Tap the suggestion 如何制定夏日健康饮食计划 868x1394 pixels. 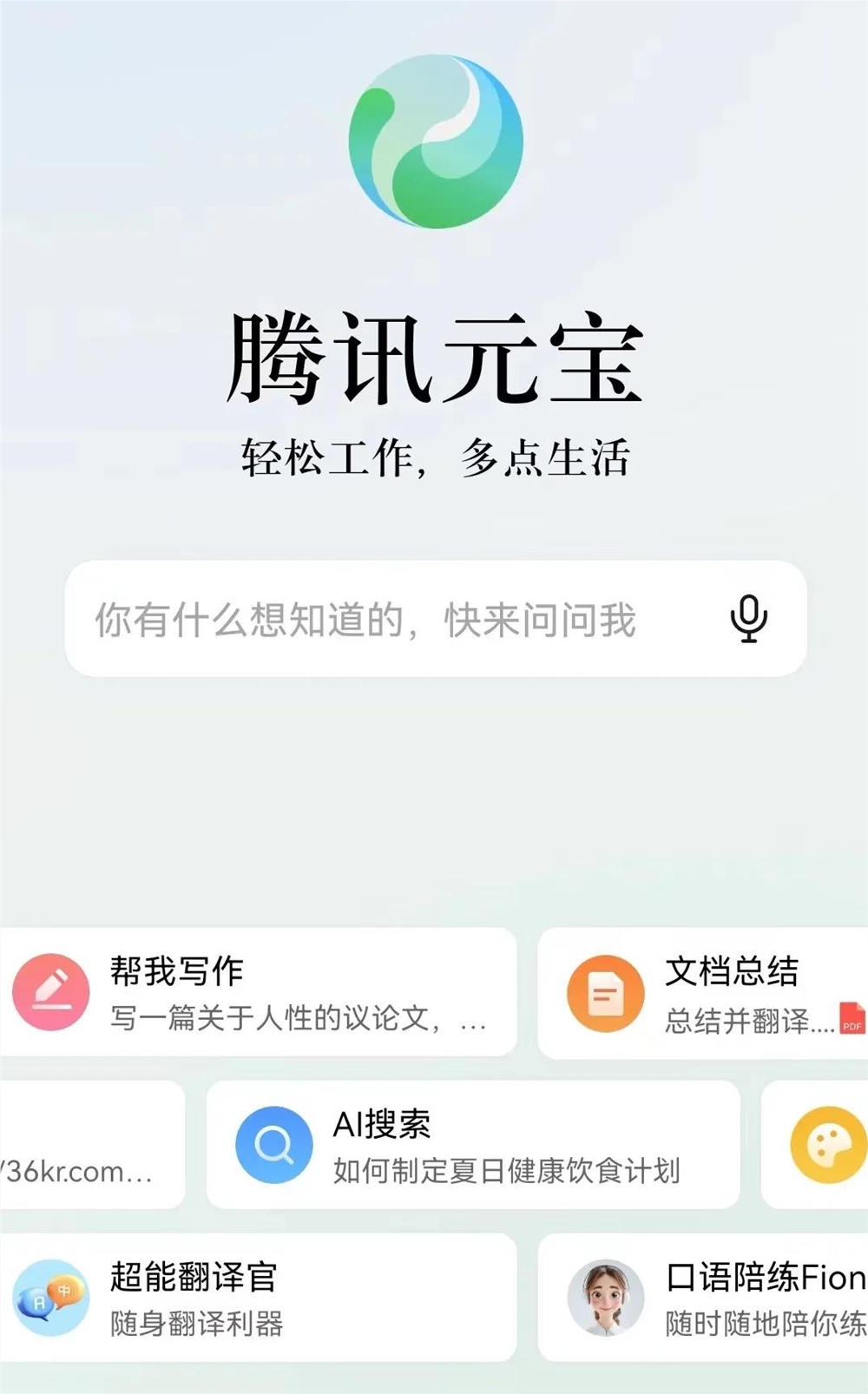click(x=510, y=1172)
